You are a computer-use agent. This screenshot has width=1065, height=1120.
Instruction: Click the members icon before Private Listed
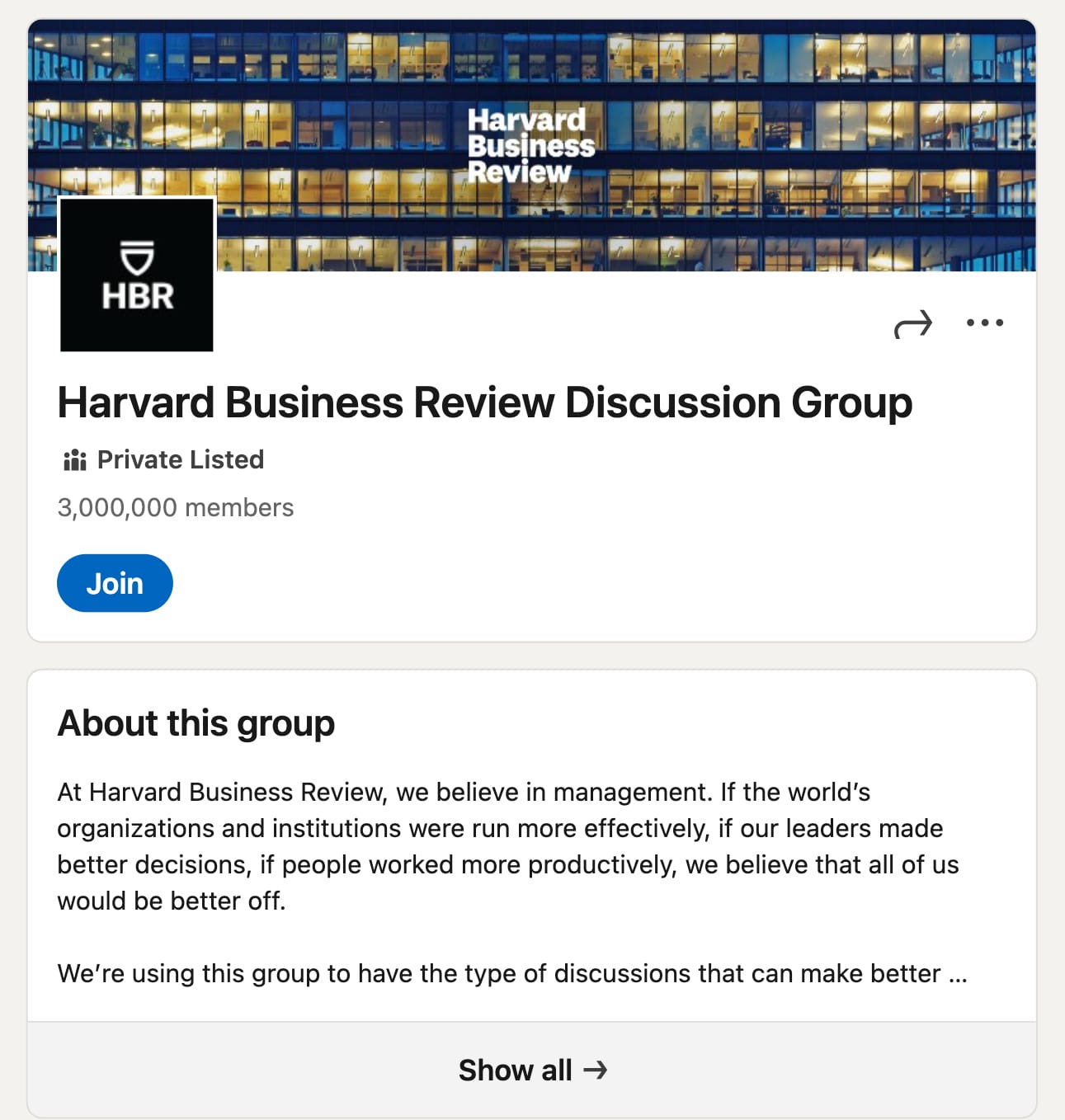click(x=73, y=460)
